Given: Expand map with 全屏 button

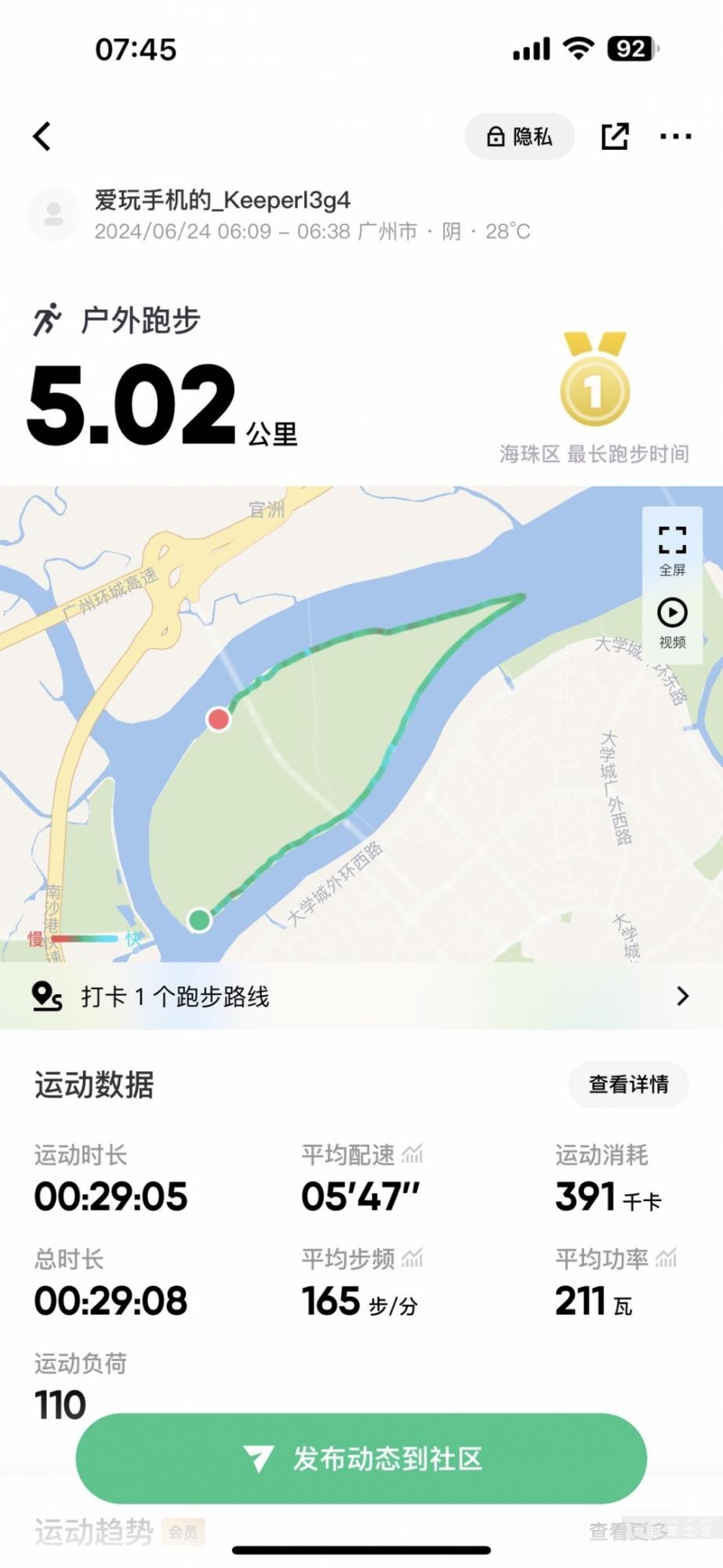Looking at the screenshot, I should coord(672,549).
